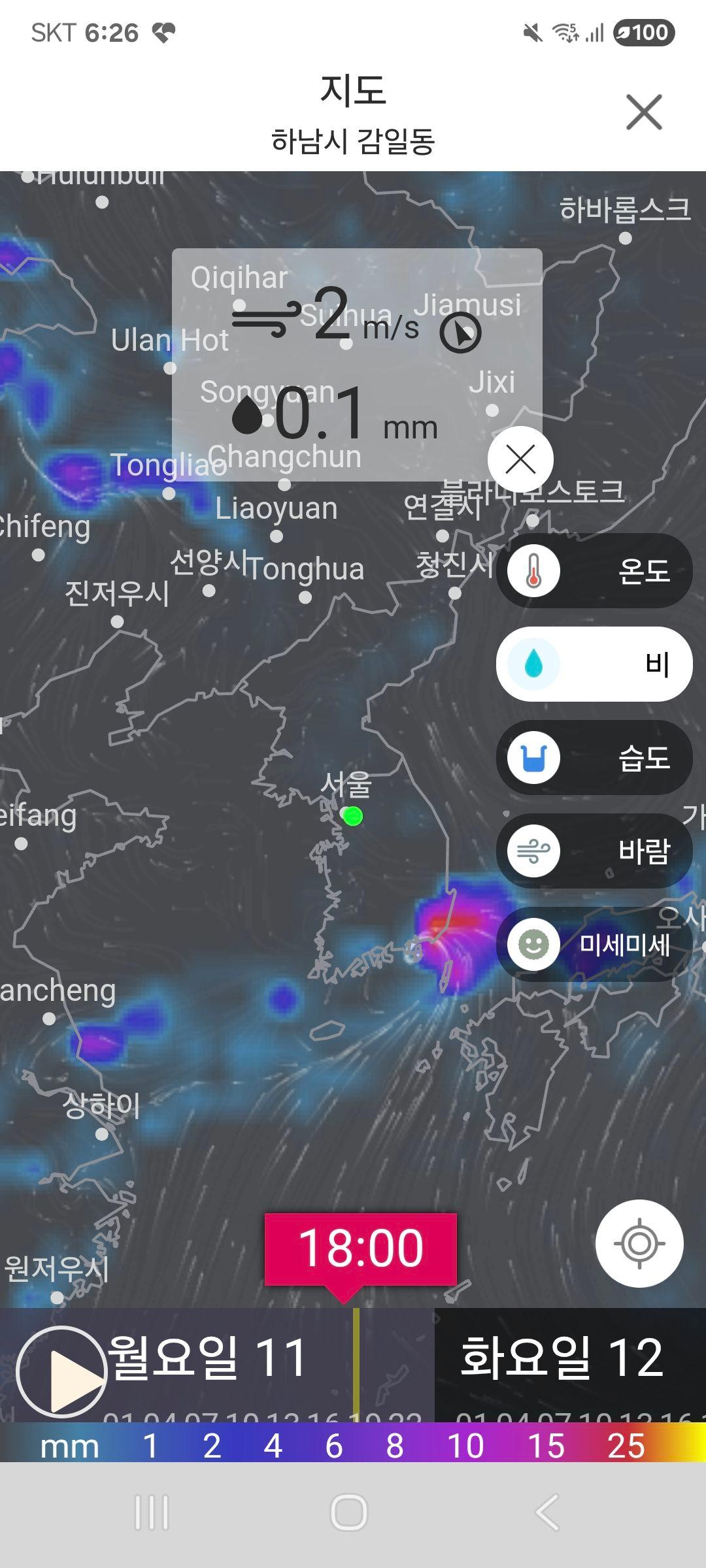Center map on current location
Image resolution: width=706 pixels, height=1568 pixels.
639,1243
